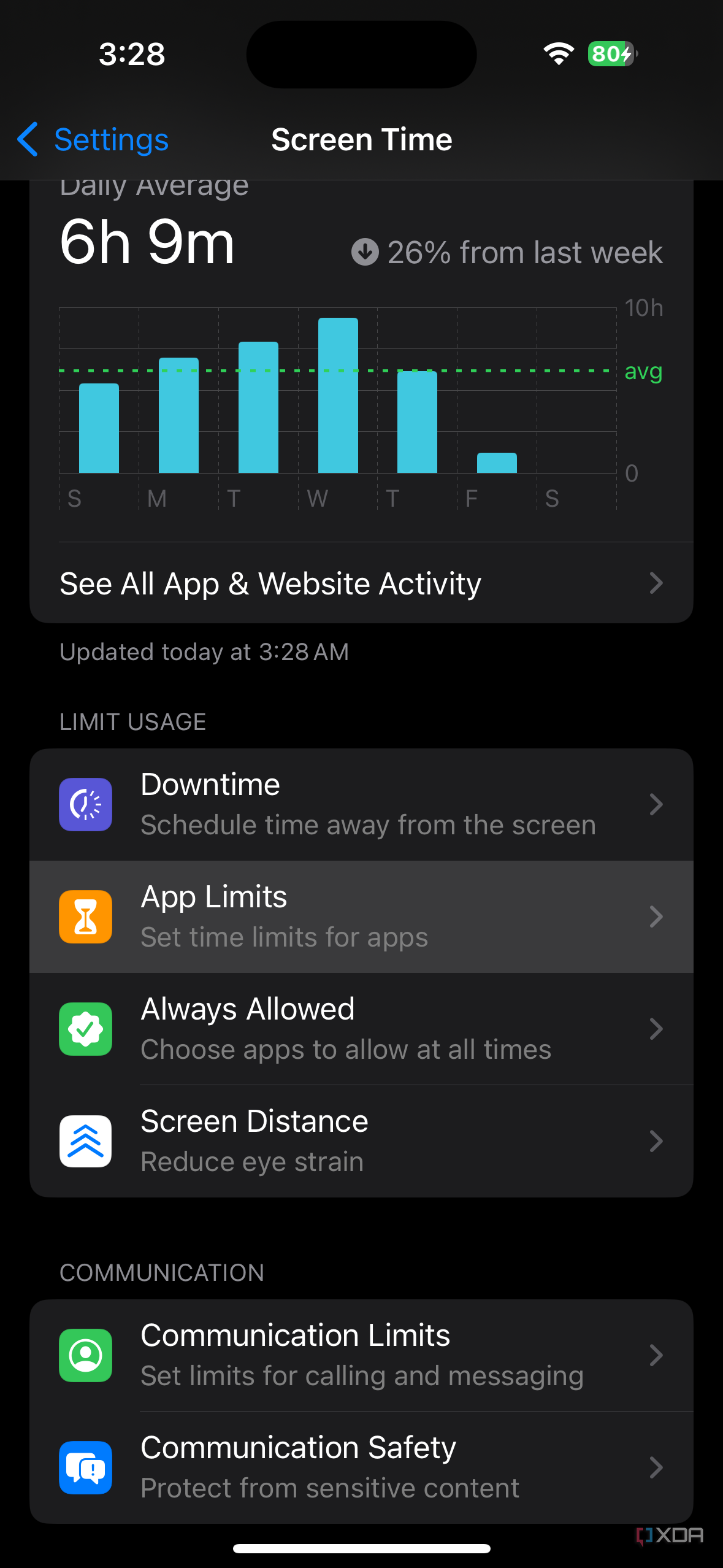Expand the Downtime row with its chevron
Viewport: 723px width, 1568px height.
tap(656, 804)
